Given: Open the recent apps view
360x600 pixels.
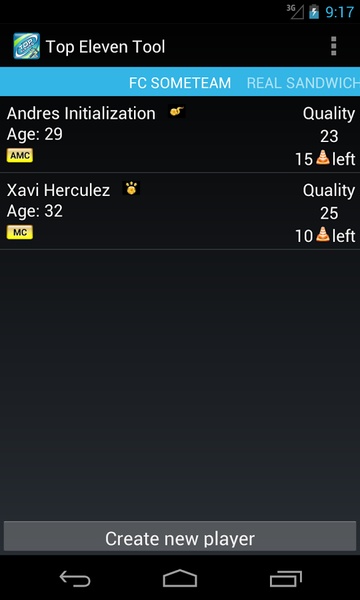Looking at the screenshot, I should coord(285,578).
